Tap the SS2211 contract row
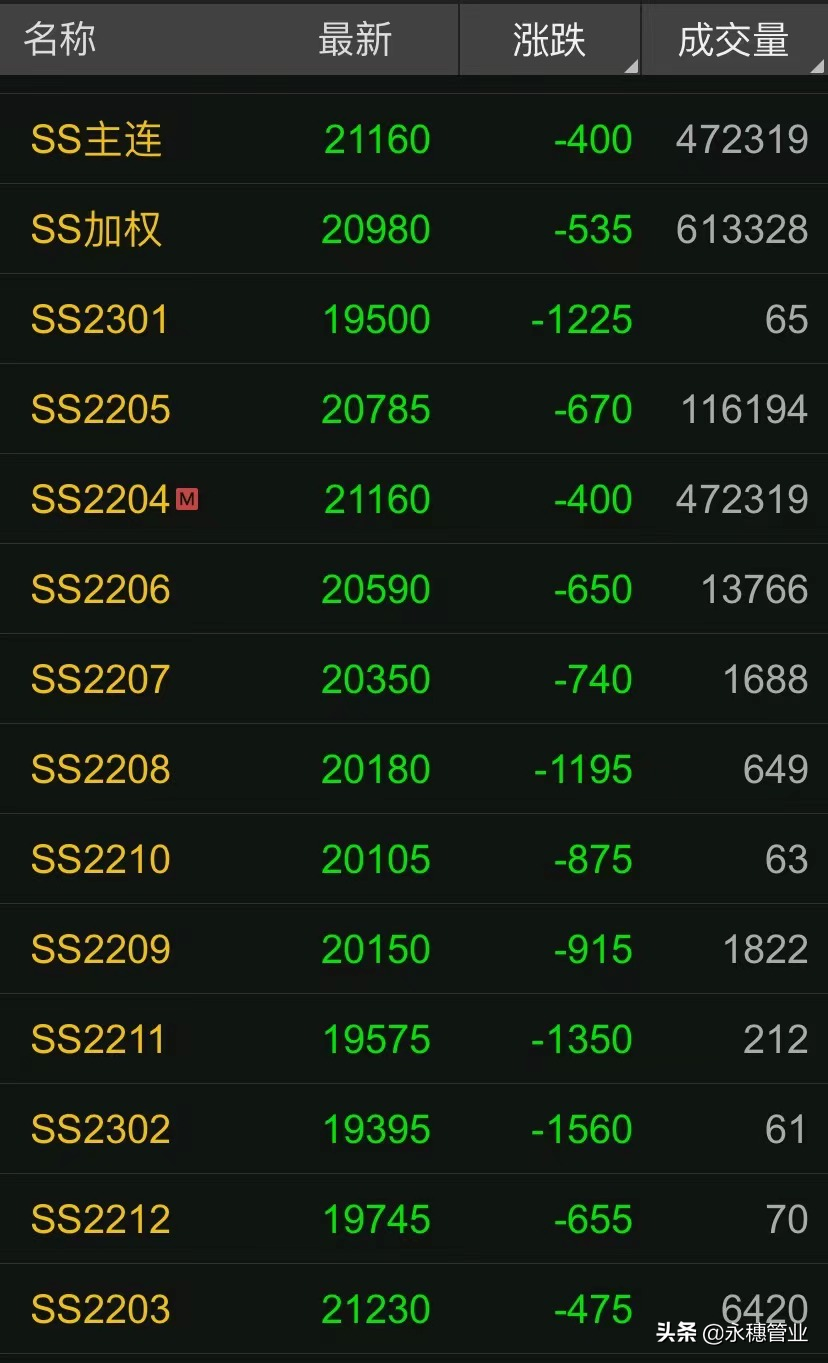 [414, 1039]
